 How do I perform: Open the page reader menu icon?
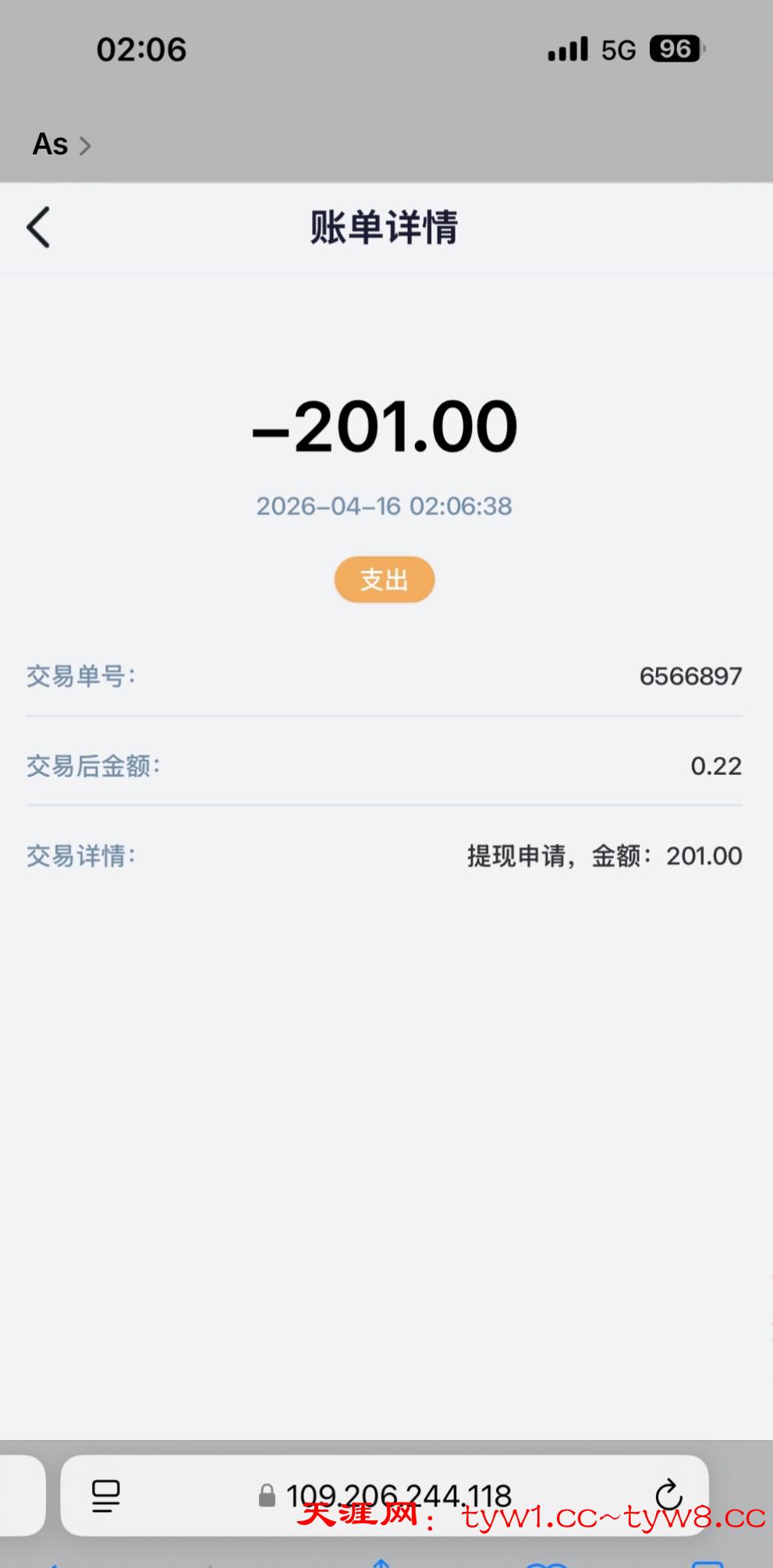106,1495
